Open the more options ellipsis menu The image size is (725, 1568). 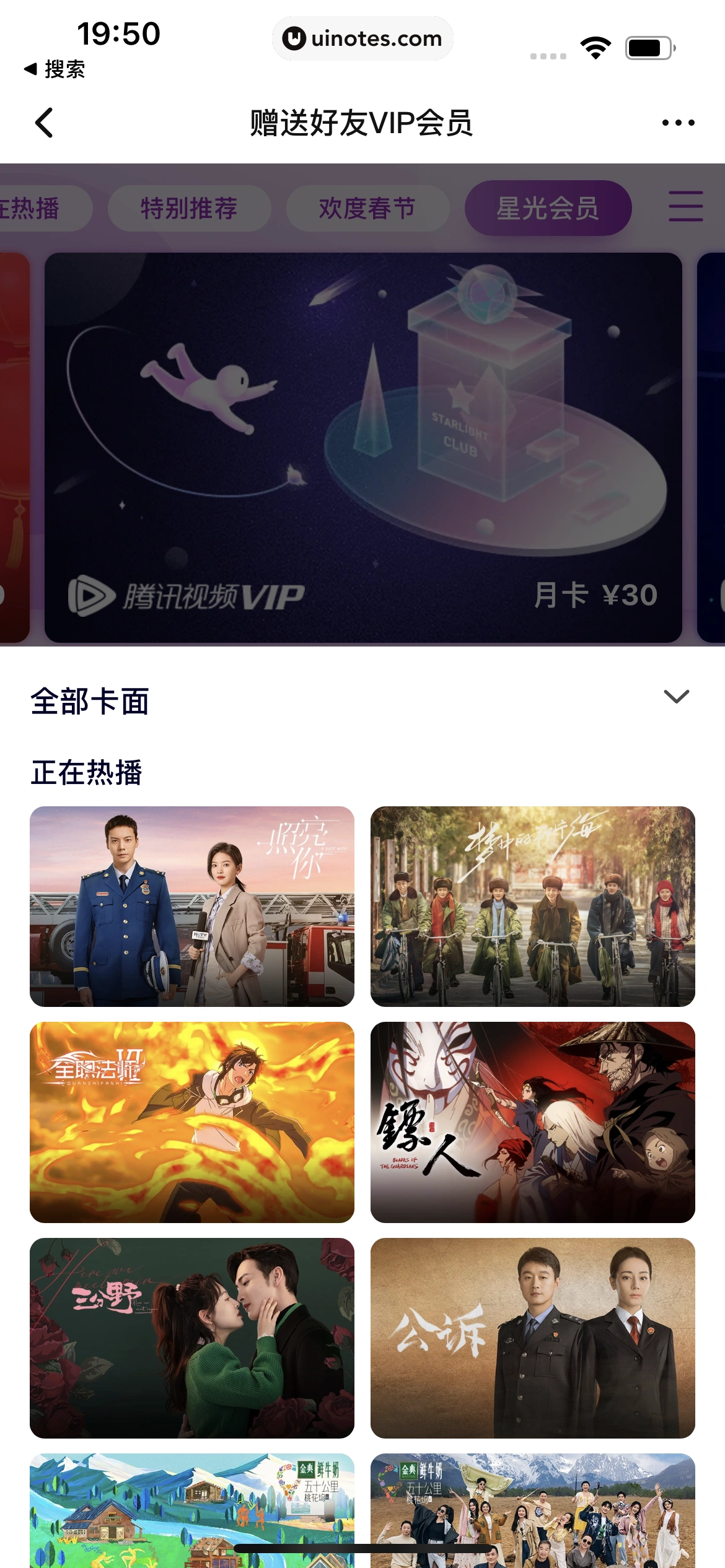tap(679, 123)
